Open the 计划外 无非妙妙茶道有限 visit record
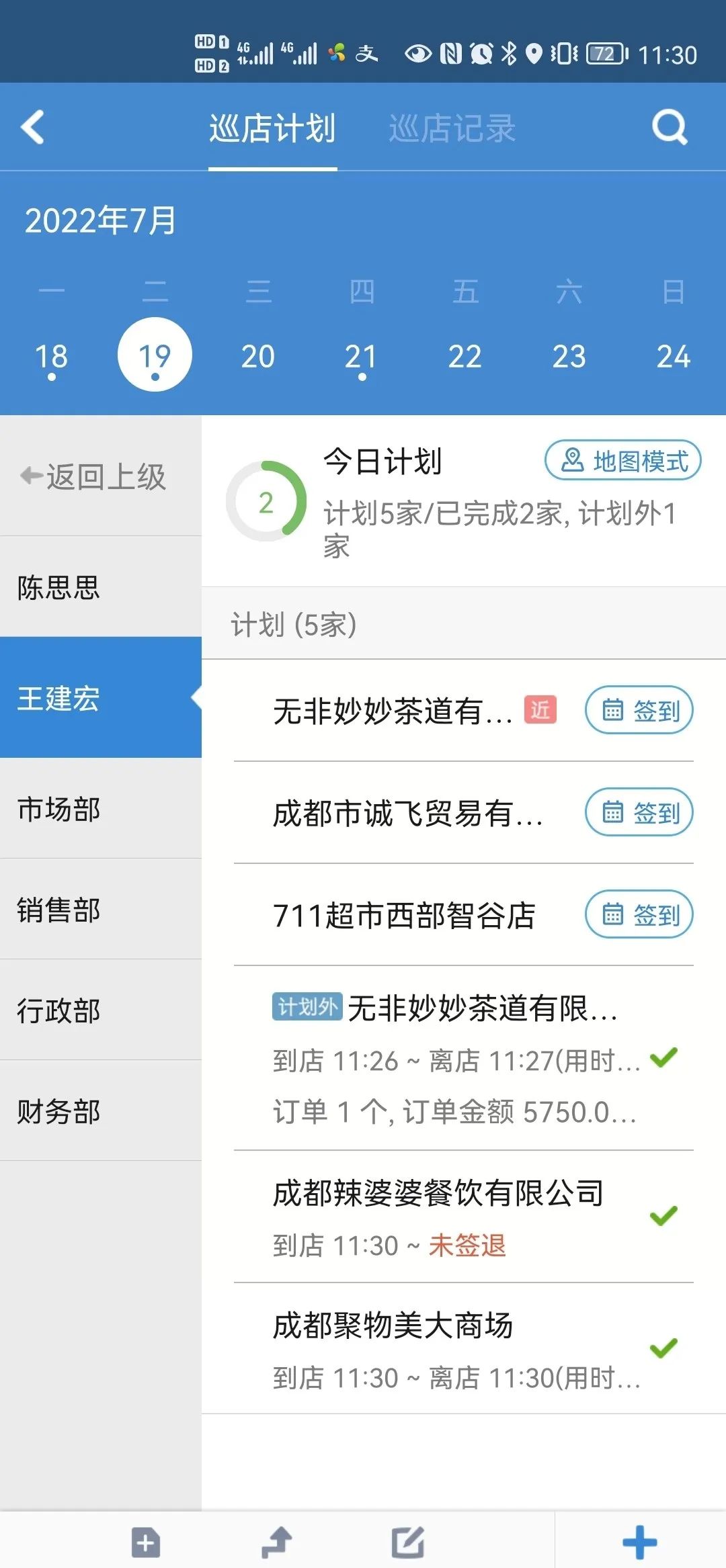The height and width of the screenshot is (1568, 726). [464, 1058]
